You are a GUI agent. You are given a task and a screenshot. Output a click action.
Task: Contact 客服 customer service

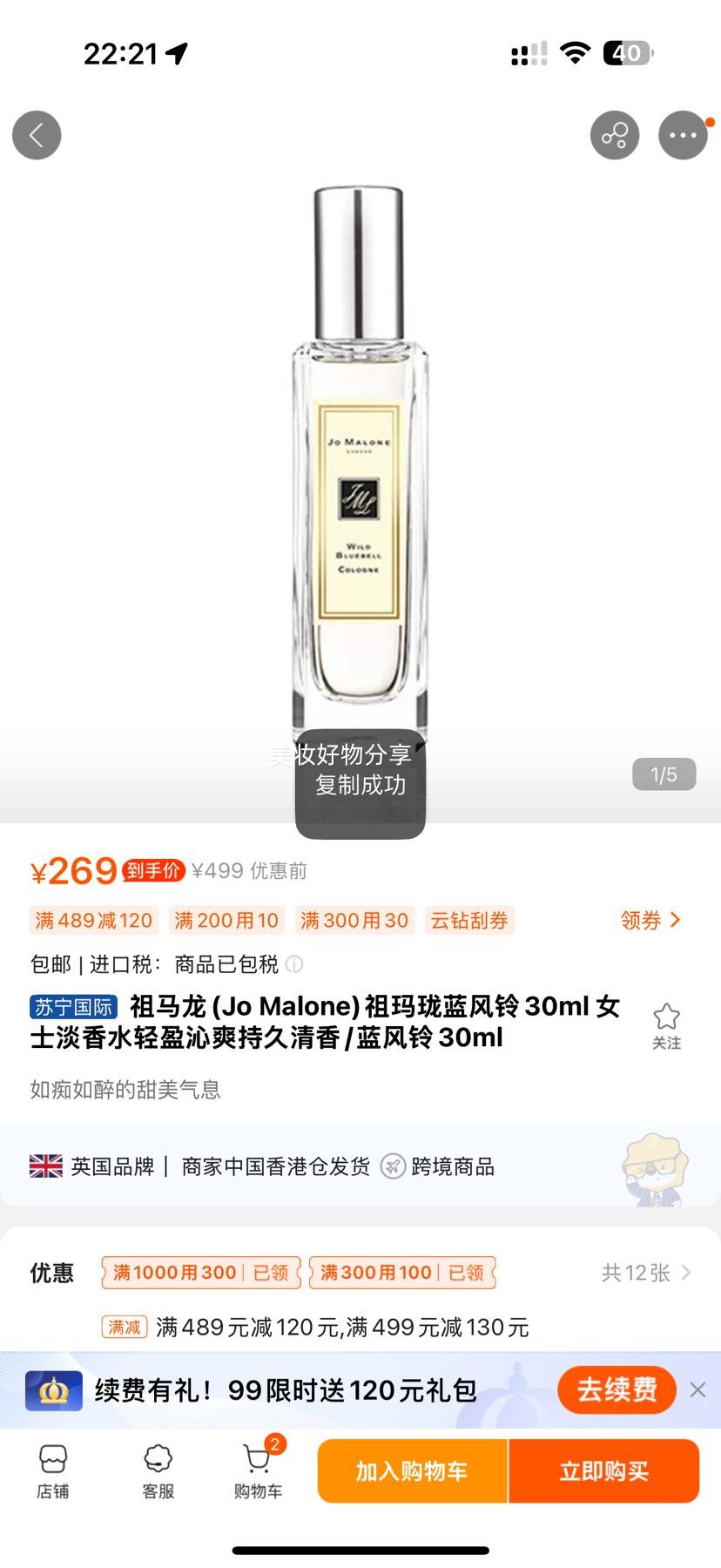pyautogui.click(x=156, y=1472)
